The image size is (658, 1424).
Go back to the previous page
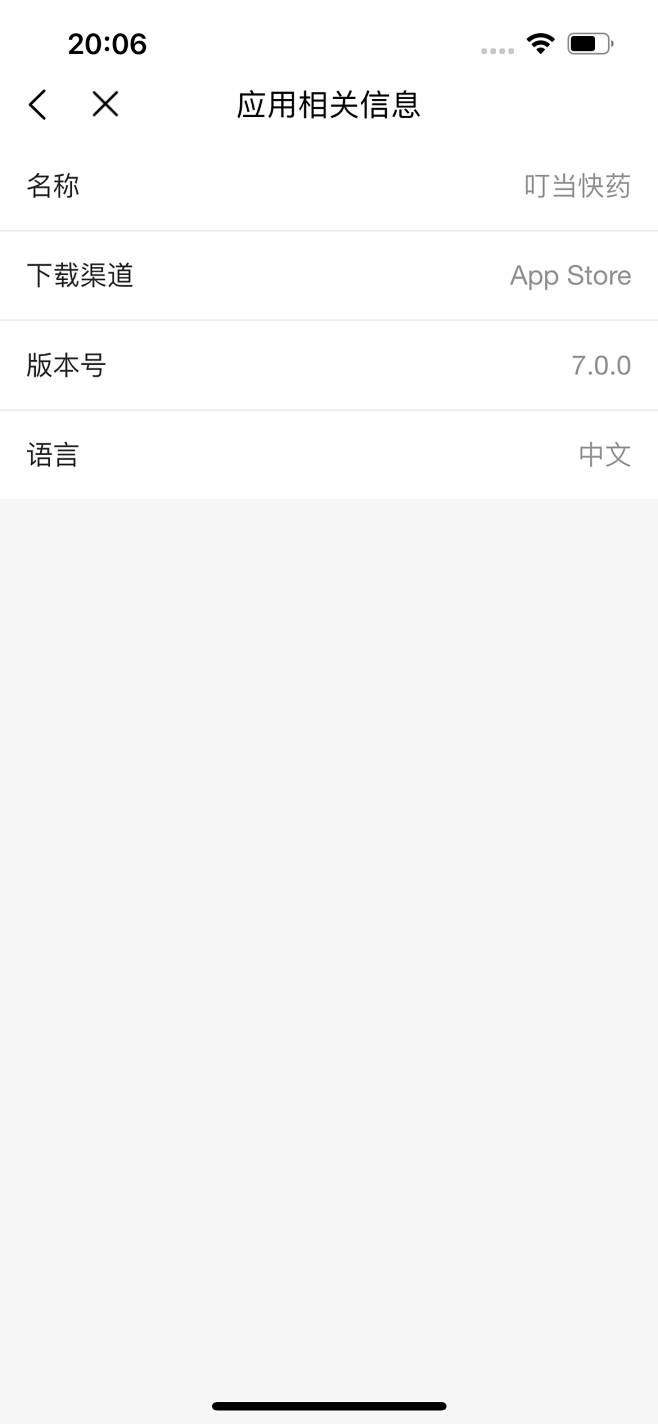point(38,104)
